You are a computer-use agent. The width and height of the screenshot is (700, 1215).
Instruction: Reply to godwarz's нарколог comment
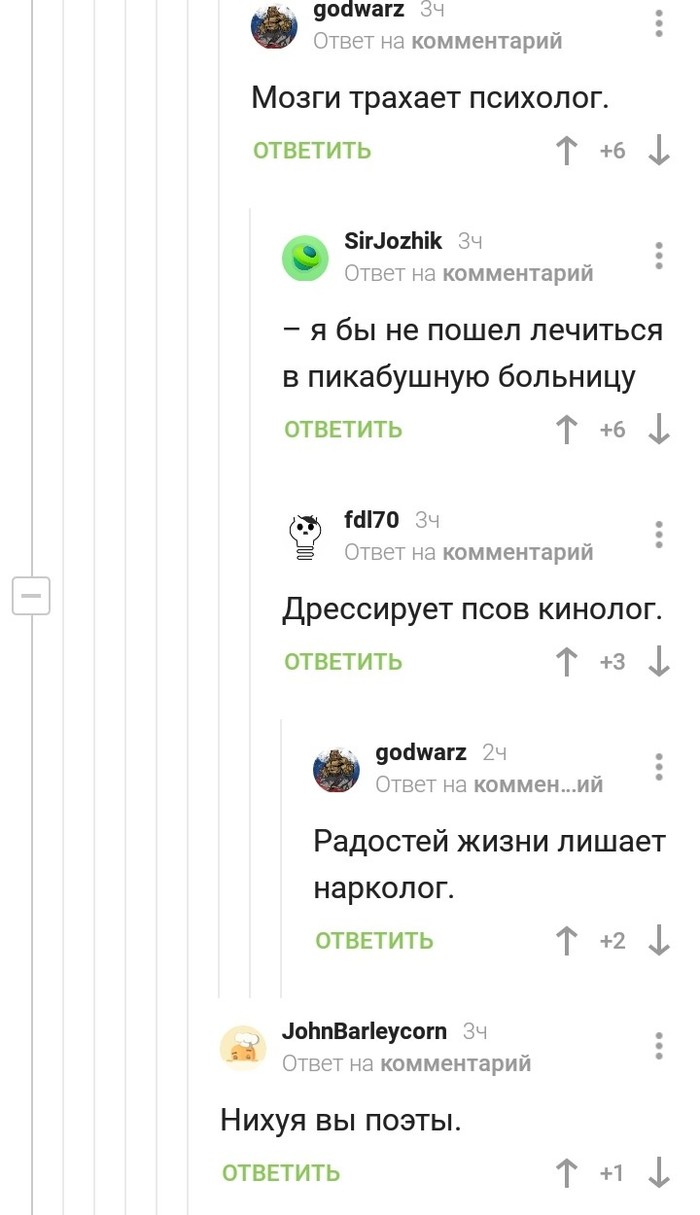pos(374,941)
